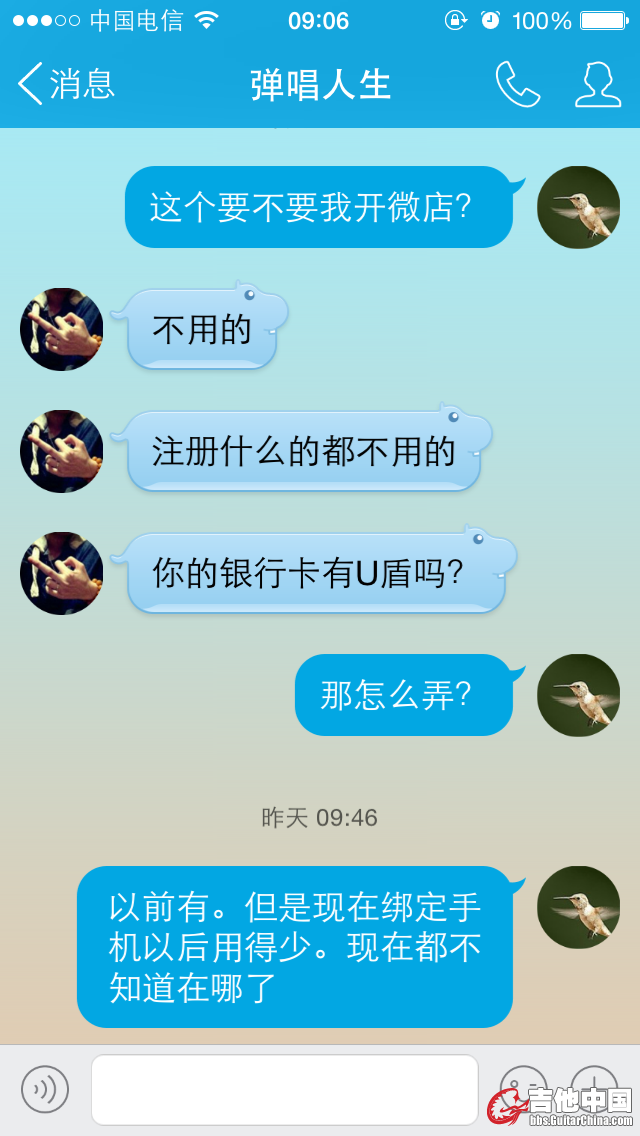This screenshot has height=1136, width=640.
Task: Switch to voice message input
Action: (45, 1089)
